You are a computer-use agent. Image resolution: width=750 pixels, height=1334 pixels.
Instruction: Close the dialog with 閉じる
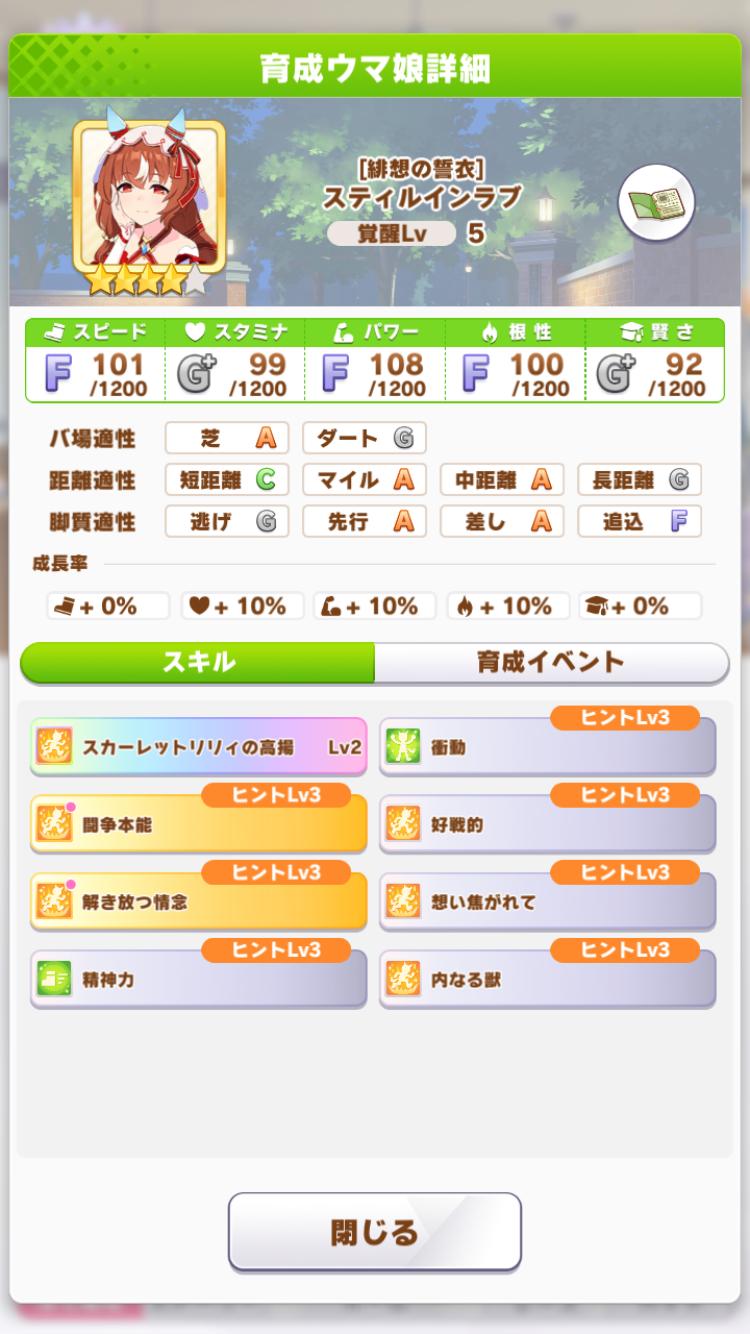tap(375, 1232)
